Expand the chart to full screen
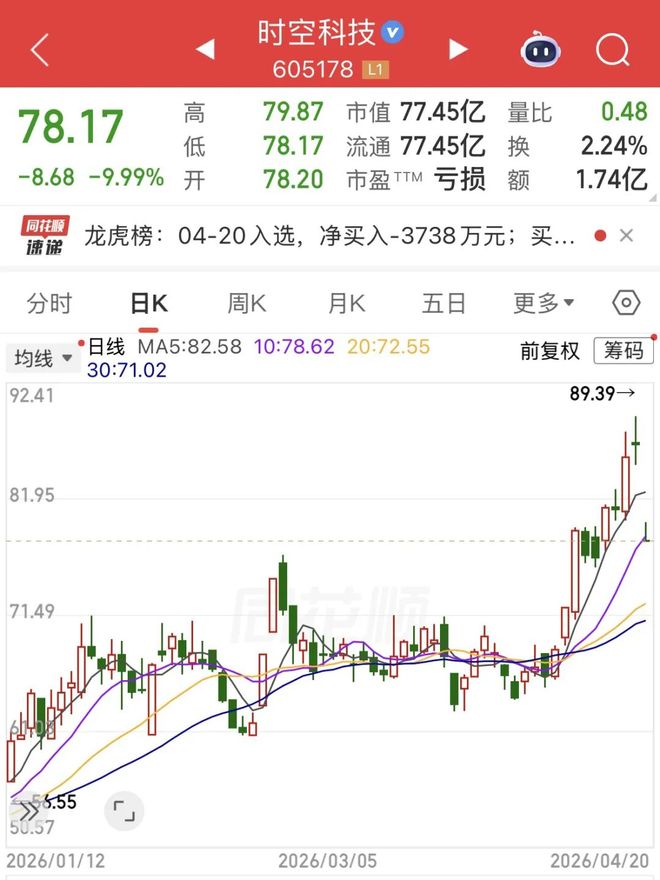660x880 pixels. tap(123, 811)
